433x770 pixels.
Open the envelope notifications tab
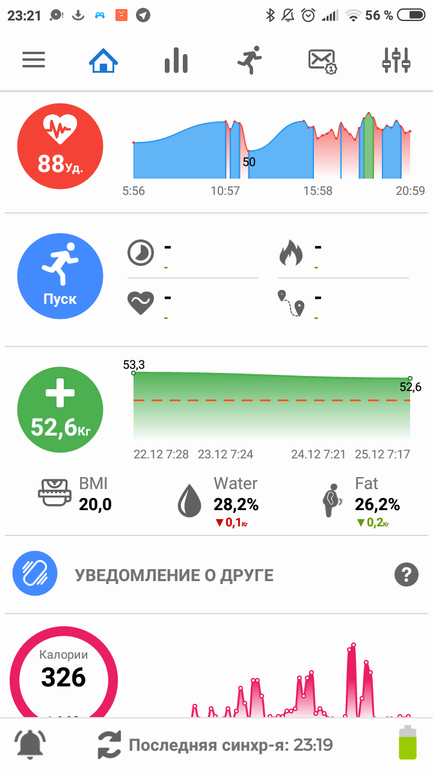[x=323, y=61]
